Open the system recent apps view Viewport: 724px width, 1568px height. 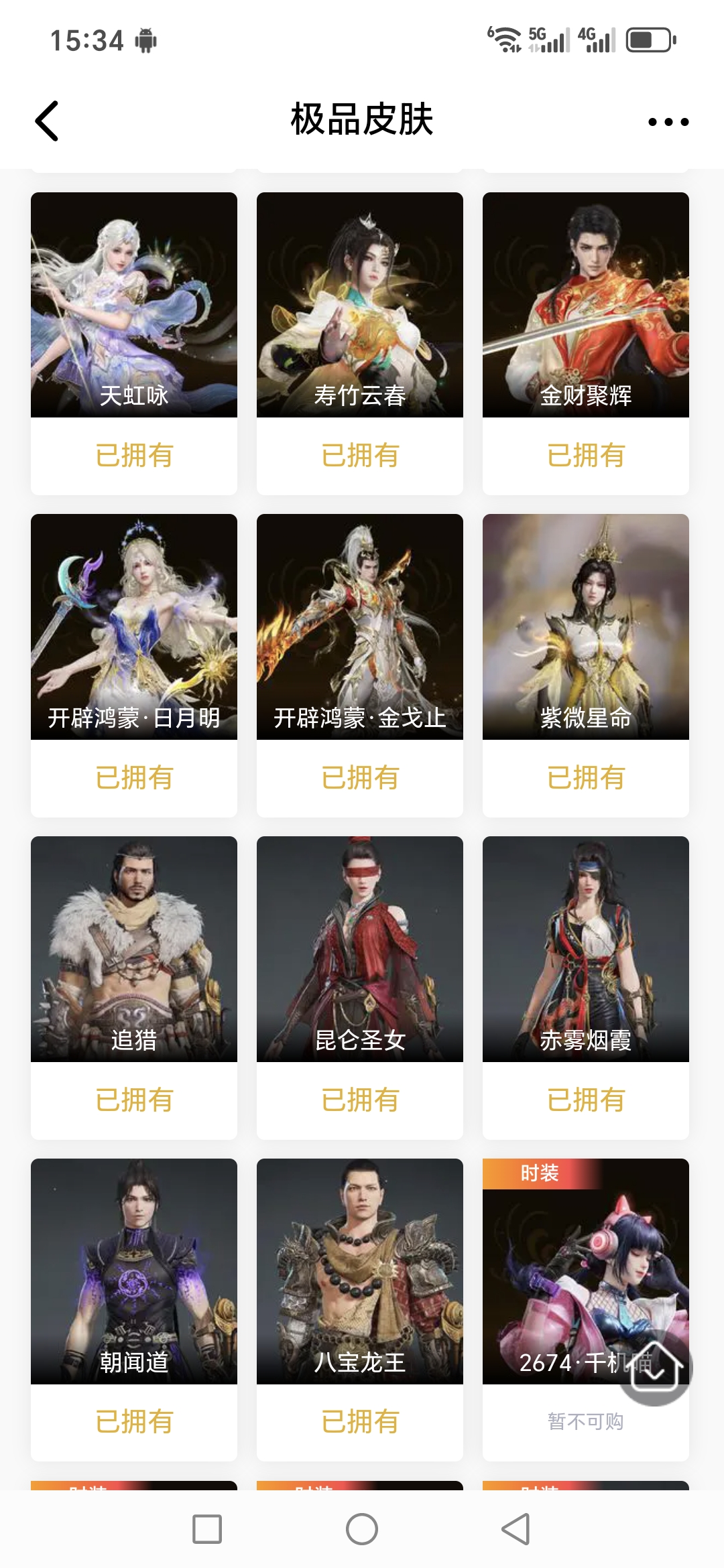coord(207,1529)
